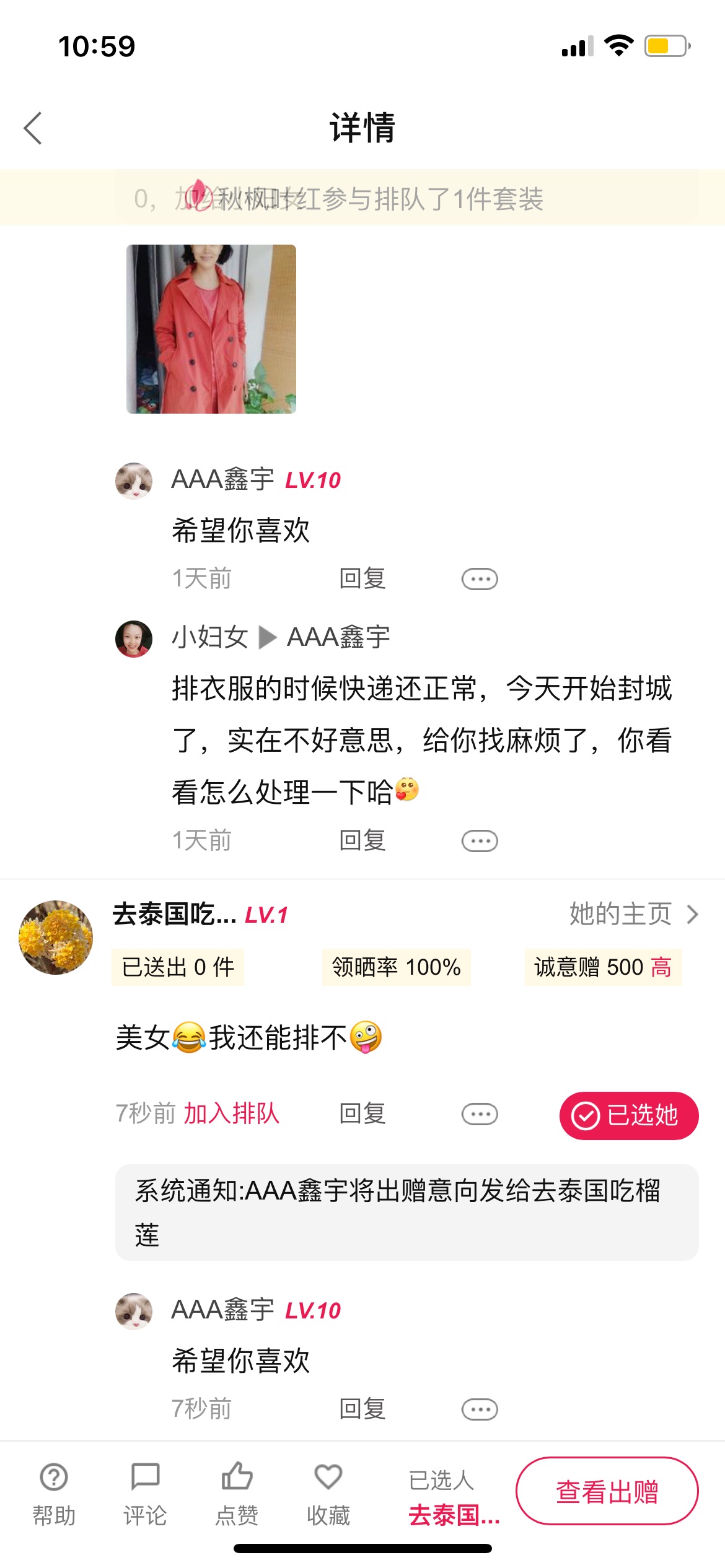The height and width of the screenshot is (1568, 725).
Task: Tap the 已选她 button
Action: click(629, 1115)
